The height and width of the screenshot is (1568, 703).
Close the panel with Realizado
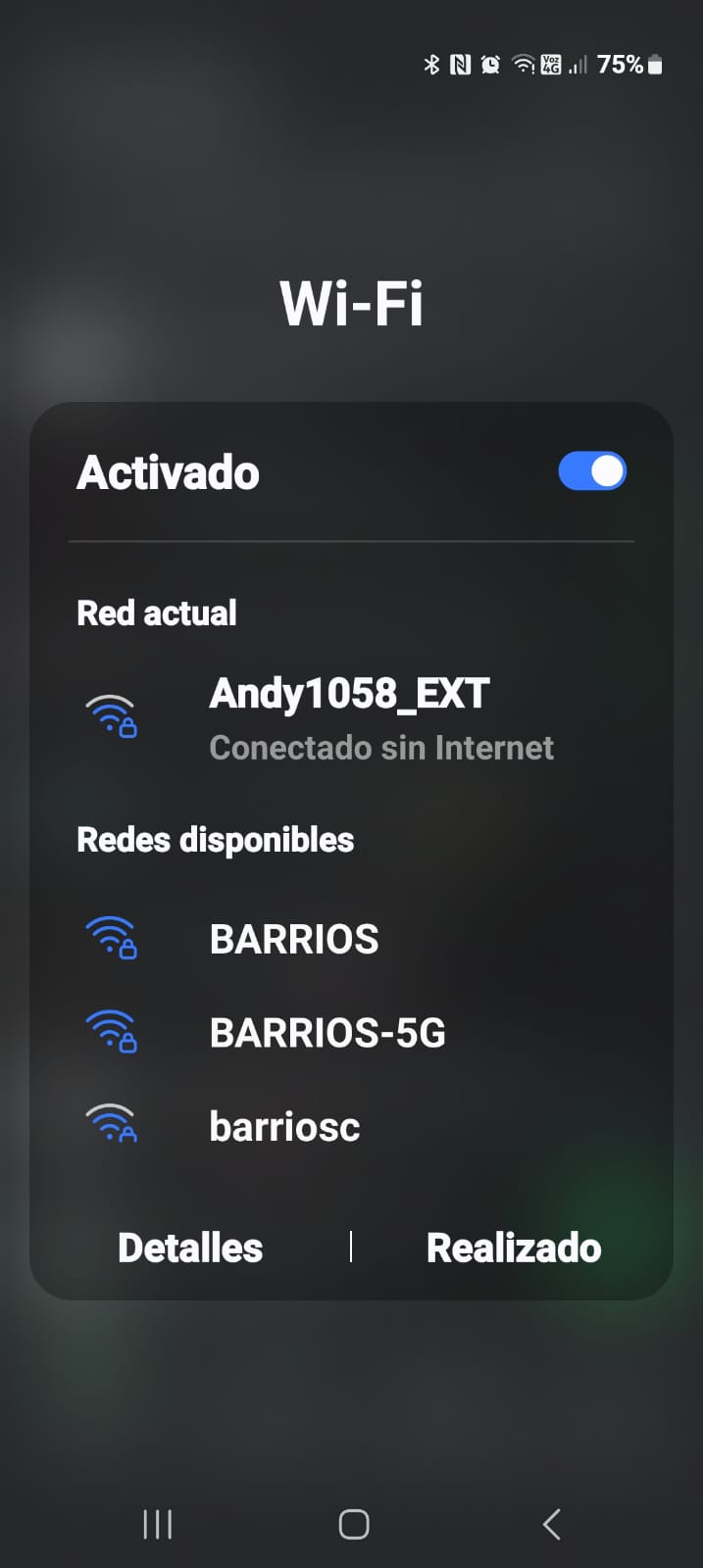point(514,1248)
